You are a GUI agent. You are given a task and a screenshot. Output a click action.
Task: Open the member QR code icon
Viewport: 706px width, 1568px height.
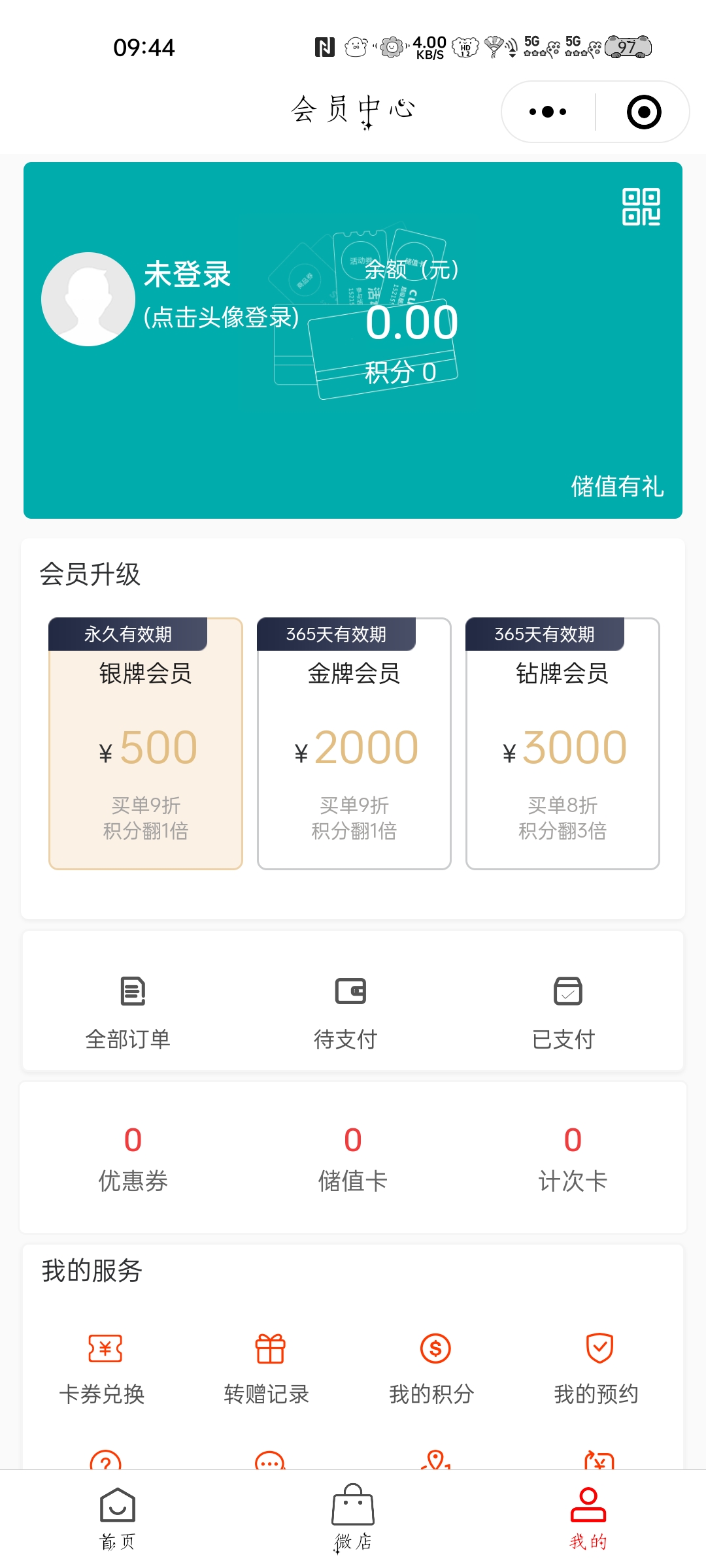(641, 207)
